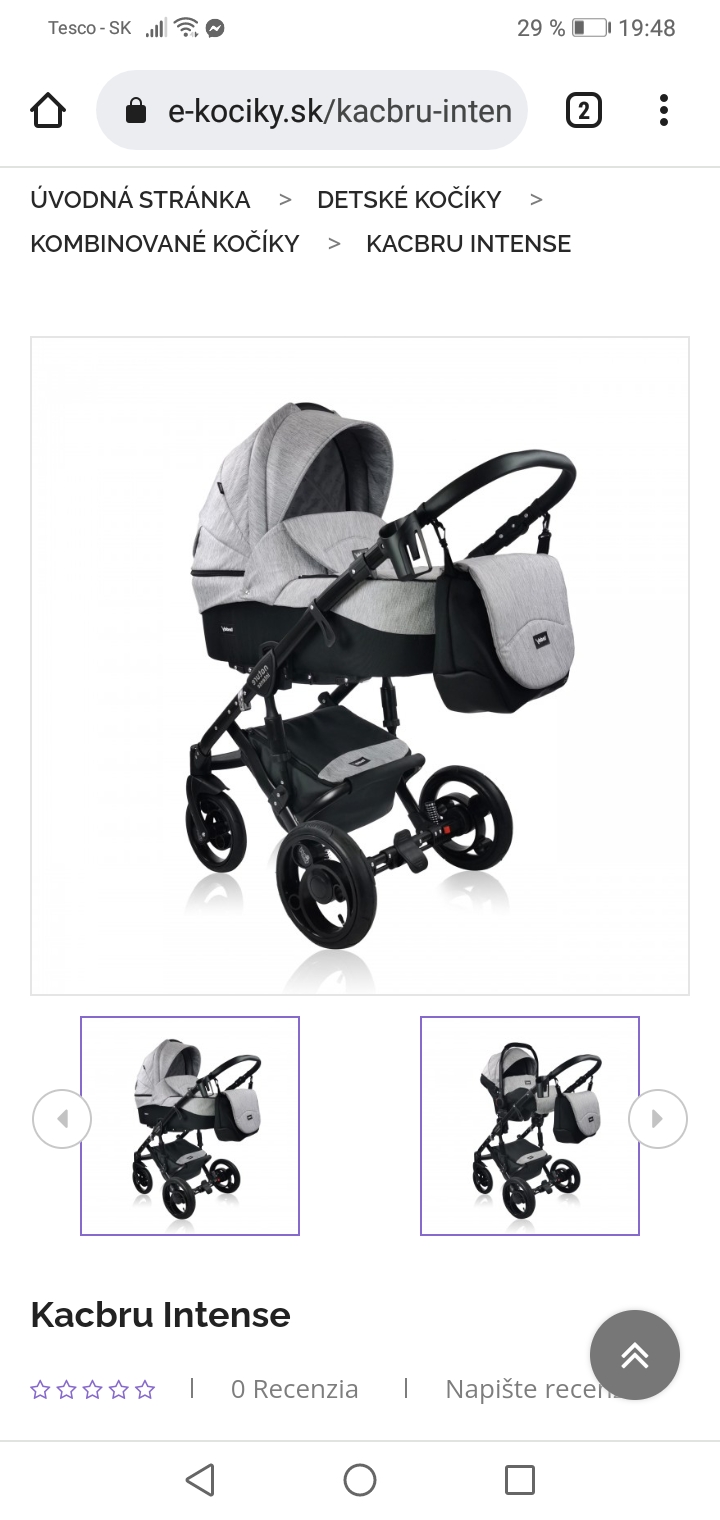This screenshot has height=1520, width=720.
Task: Go back using system navigation
Action: click(x=200, y=1480)
